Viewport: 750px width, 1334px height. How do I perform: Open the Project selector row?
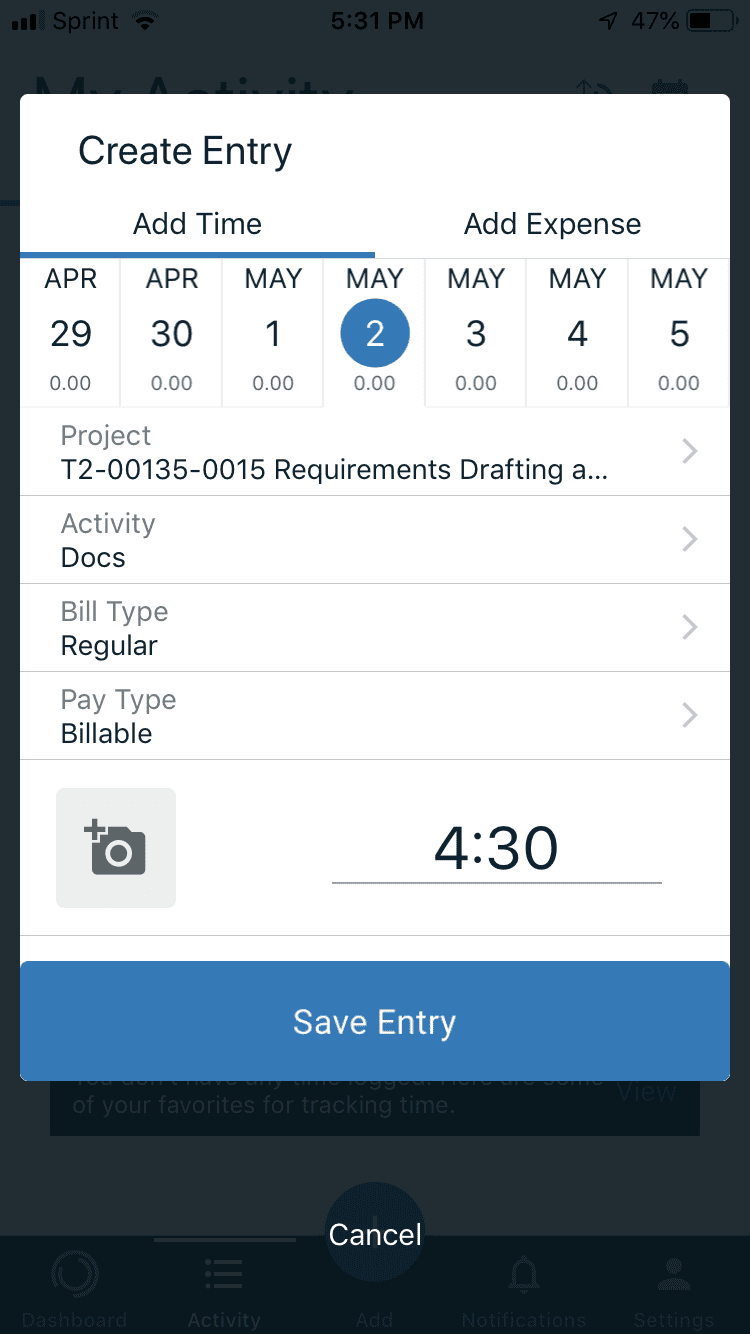(375, 452)
